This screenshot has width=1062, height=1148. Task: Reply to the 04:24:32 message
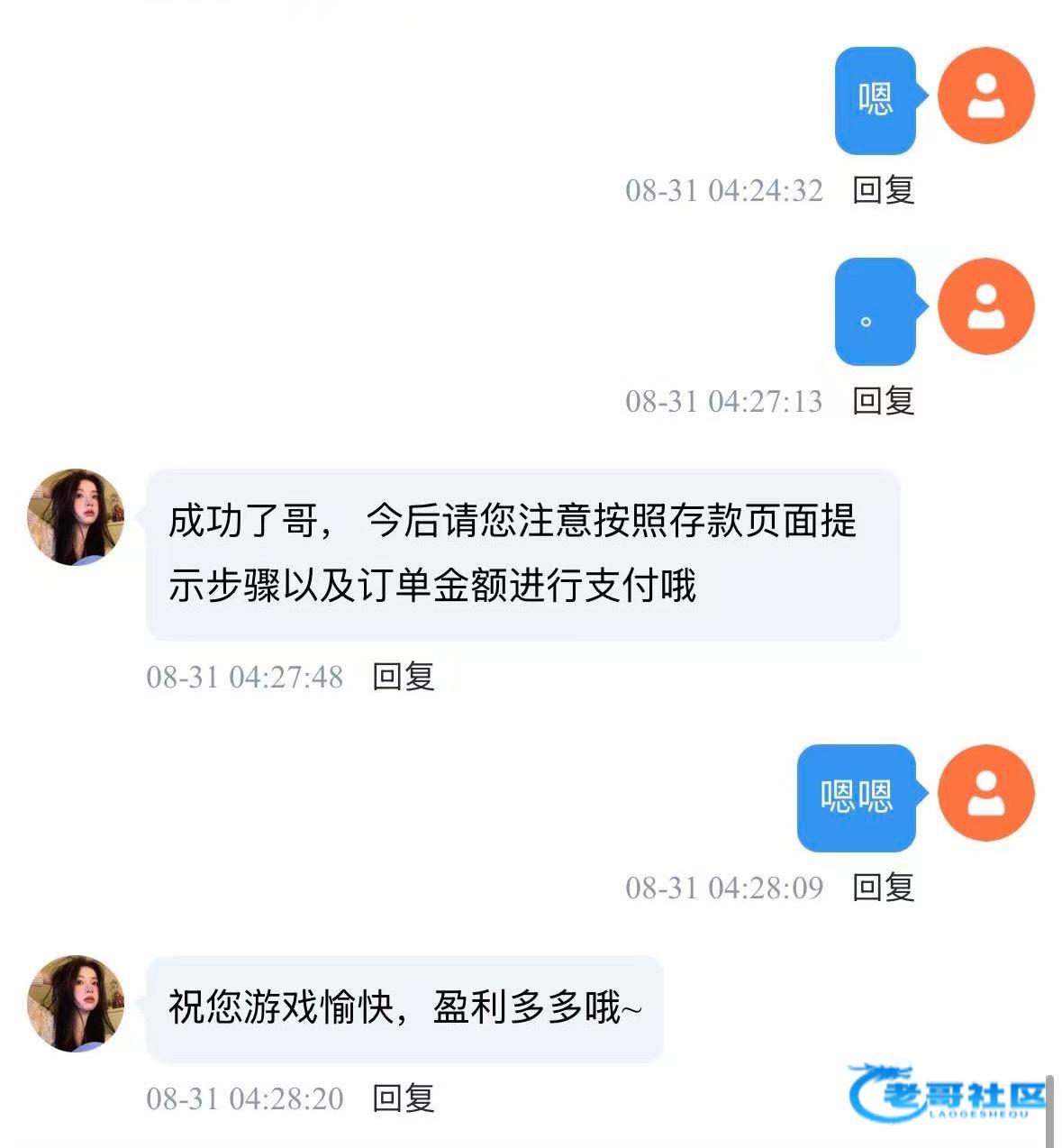coord(883,190)
